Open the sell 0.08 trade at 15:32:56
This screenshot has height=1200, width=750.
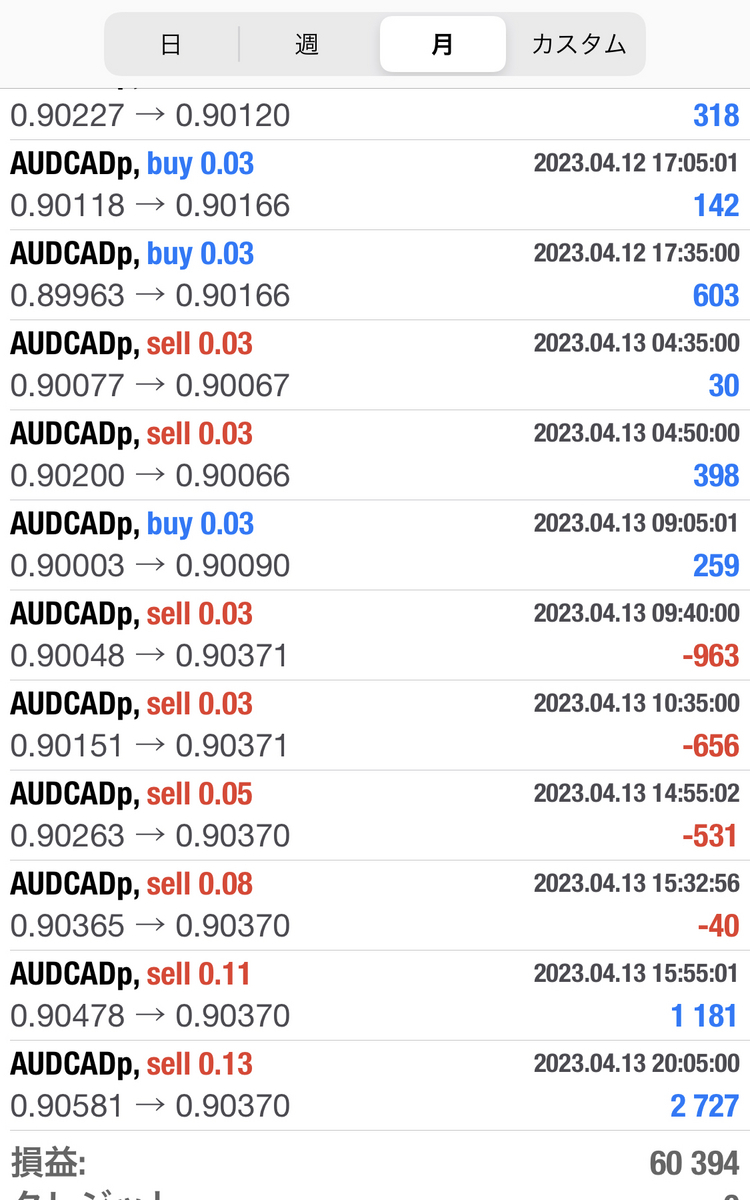pyautogui.click(x=375, y=905)
